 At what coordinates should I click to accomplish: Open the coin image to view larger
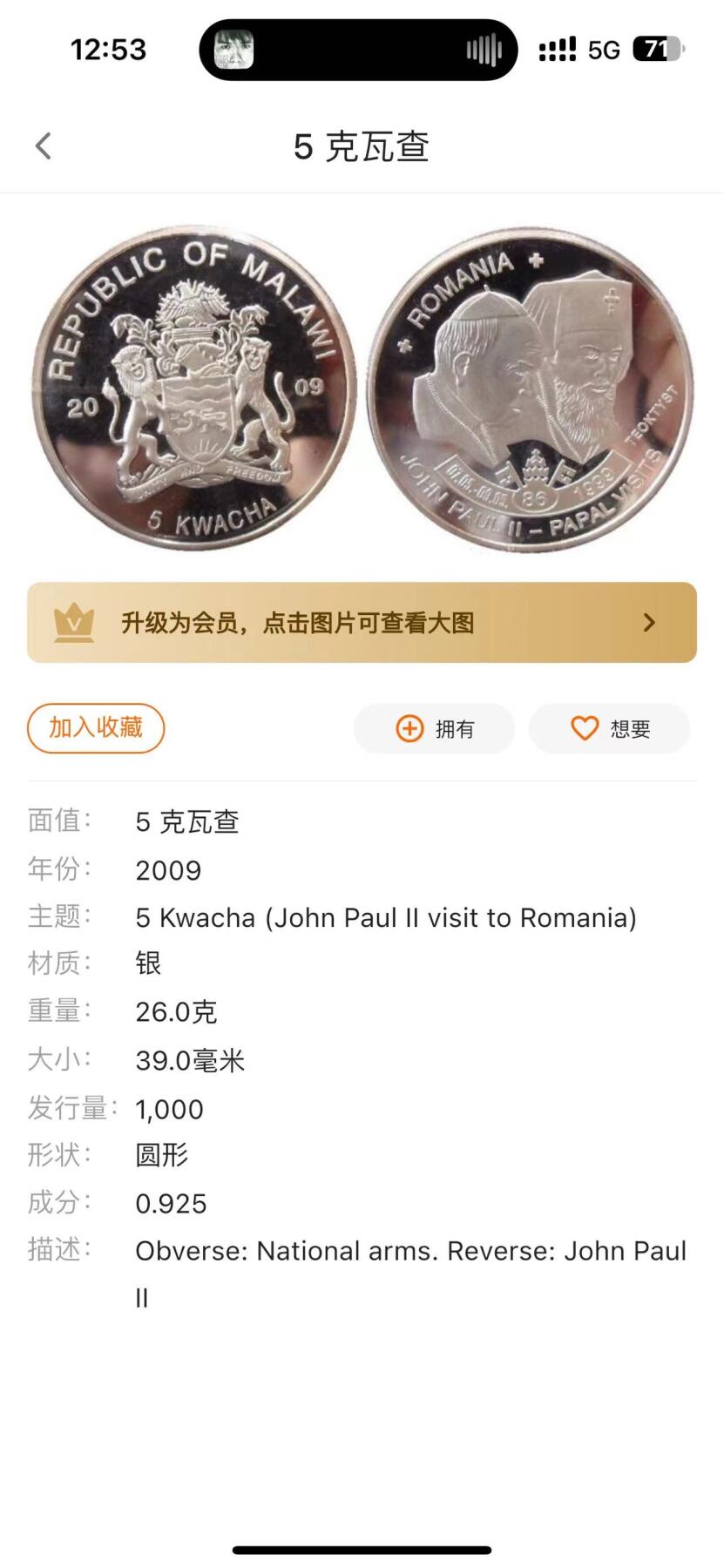(x=362, y=389)
